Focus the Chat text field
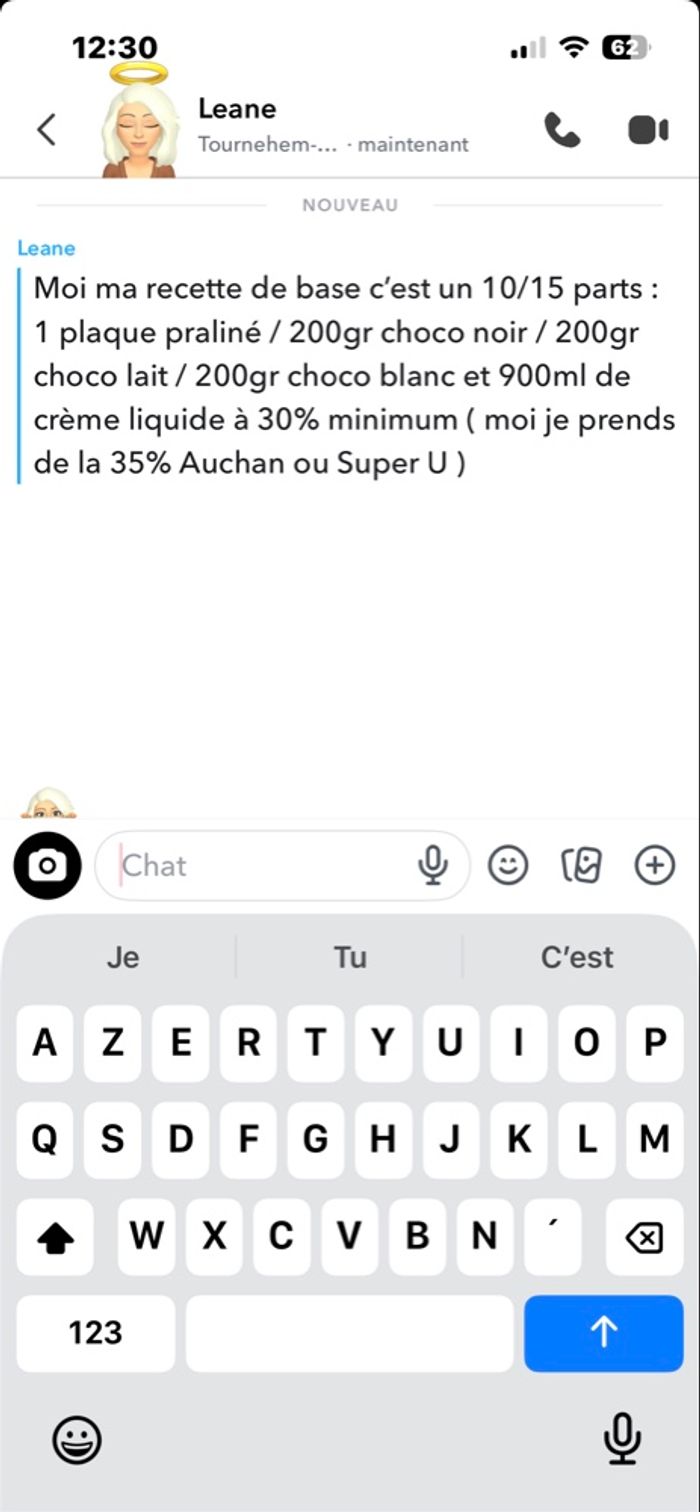This screenshot has height=1512, width=700. (x=260, y=865)
